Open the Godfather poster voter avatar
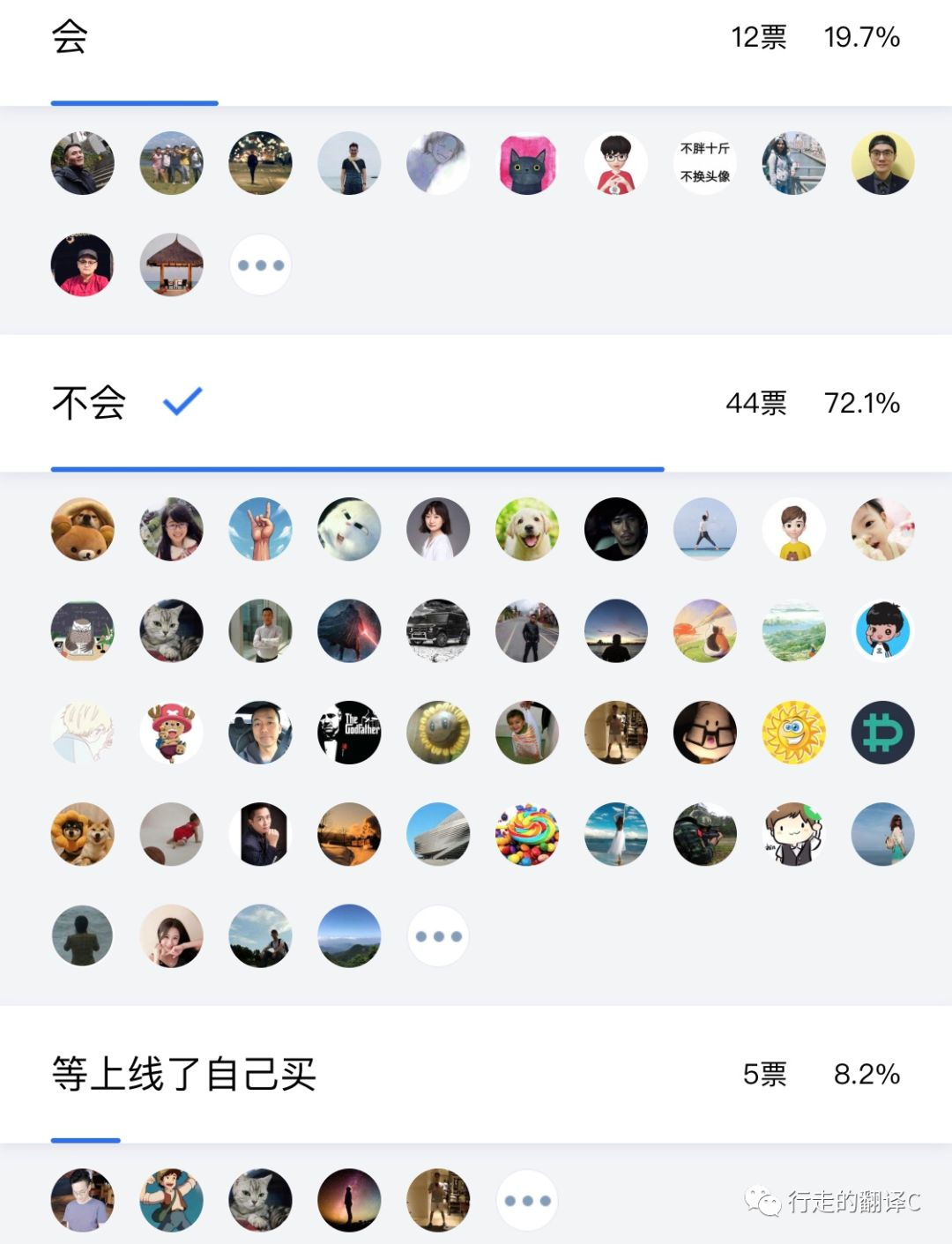This screenshot has height=1244, width=952. (x=349, y=732)
